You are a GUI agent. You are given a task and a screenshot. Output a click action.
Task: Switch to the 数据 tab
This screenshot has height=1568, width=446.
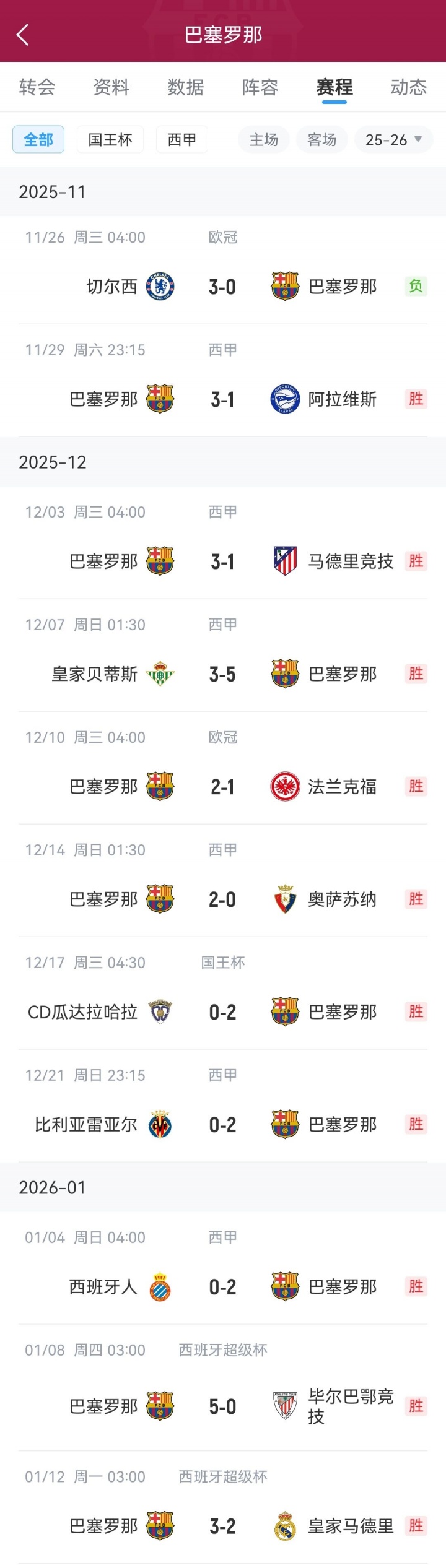(x=186, y=87)
